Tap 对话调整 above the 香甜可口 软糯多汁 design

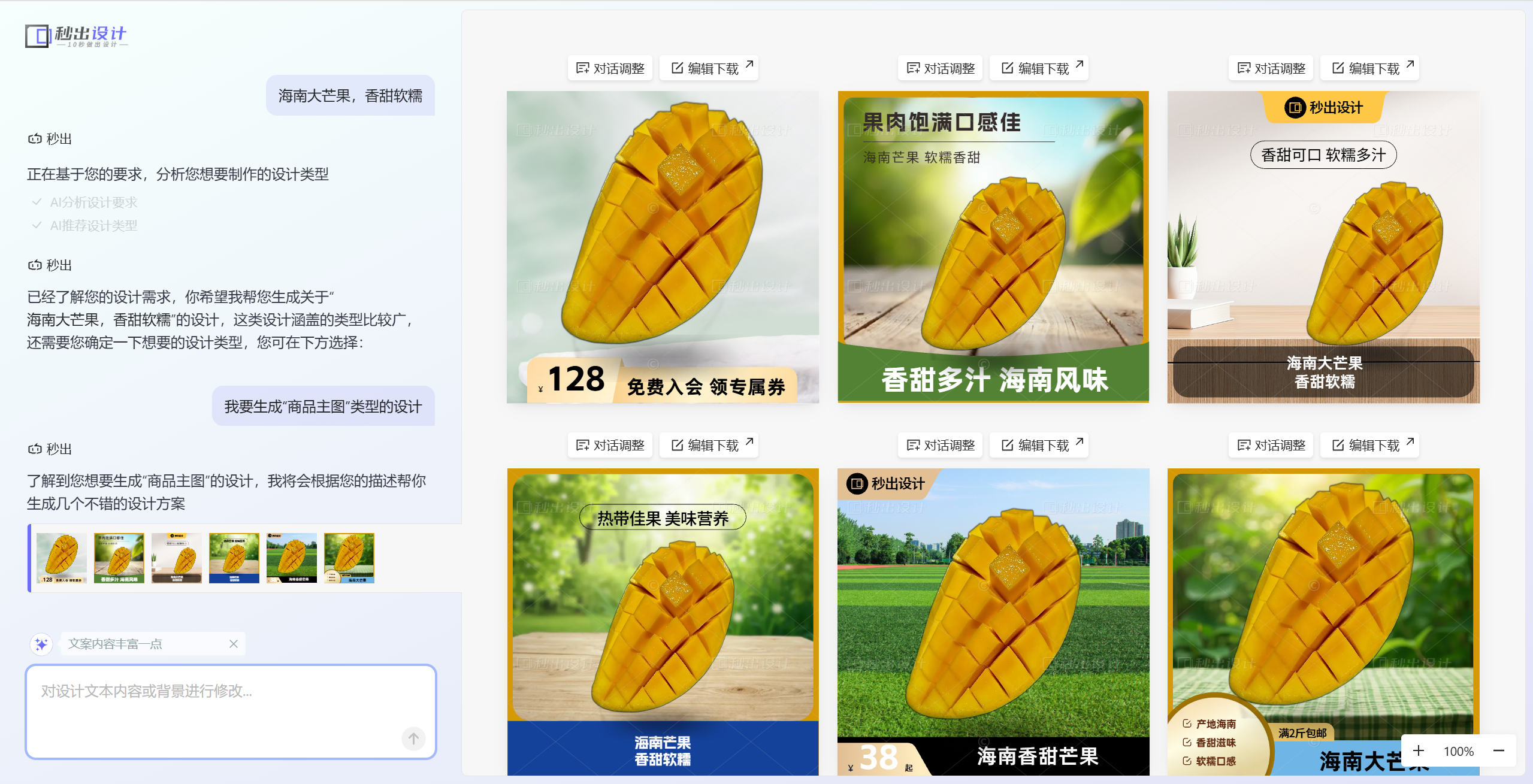[1271, 68]
